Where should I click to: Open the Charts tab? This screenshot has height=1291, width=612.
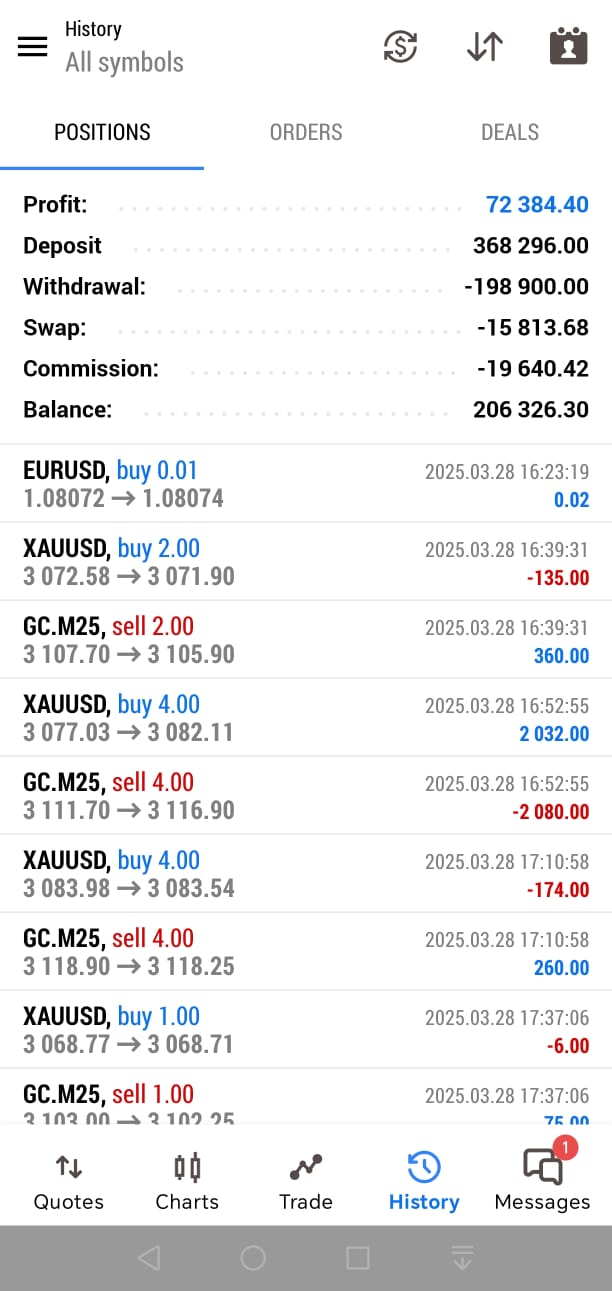(x=187, y=1180)
